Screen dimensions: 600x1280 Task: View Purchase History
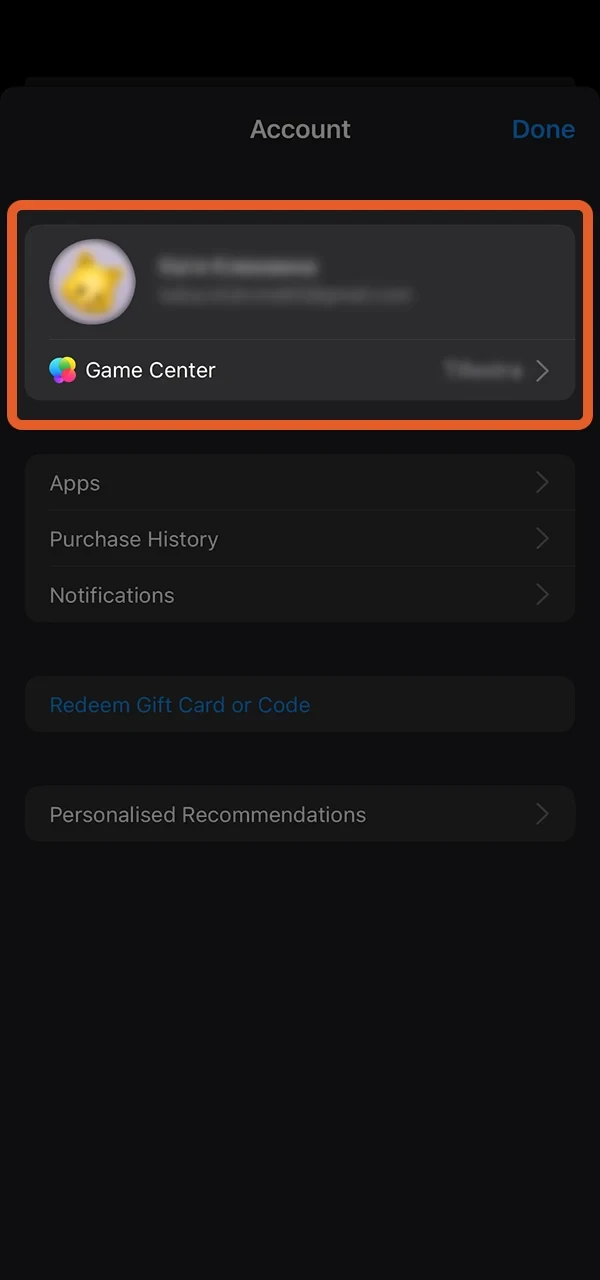tap(300, 539)
